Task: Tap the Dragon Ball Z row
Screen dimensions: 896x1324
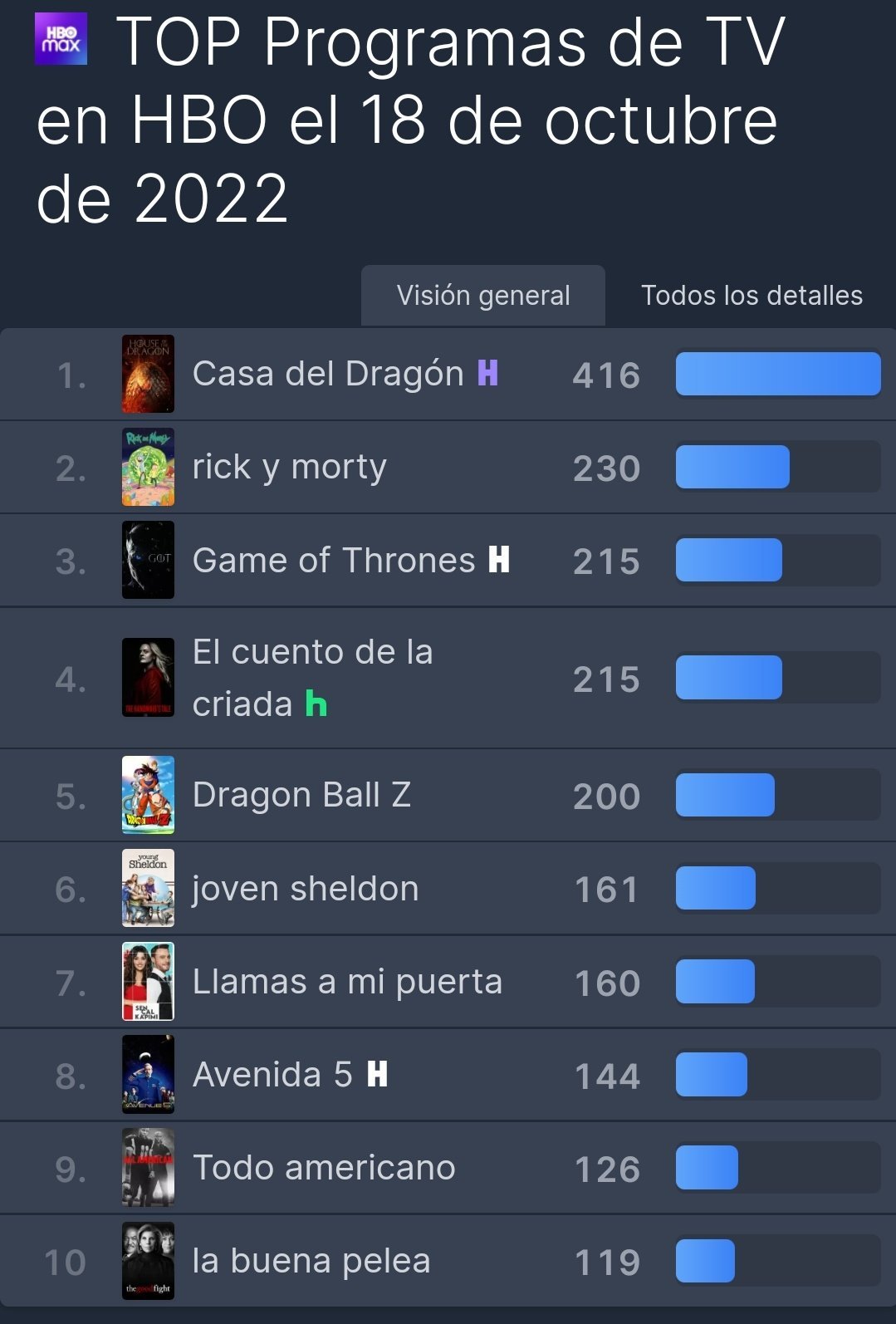Action: [301, 796]
